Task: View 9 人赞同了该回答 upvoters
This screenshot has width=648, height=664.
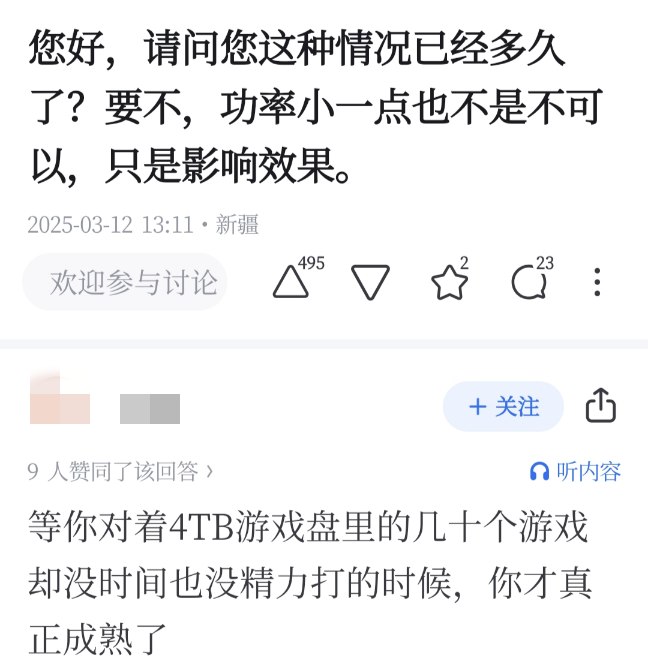Action: [x=120, y=471]
